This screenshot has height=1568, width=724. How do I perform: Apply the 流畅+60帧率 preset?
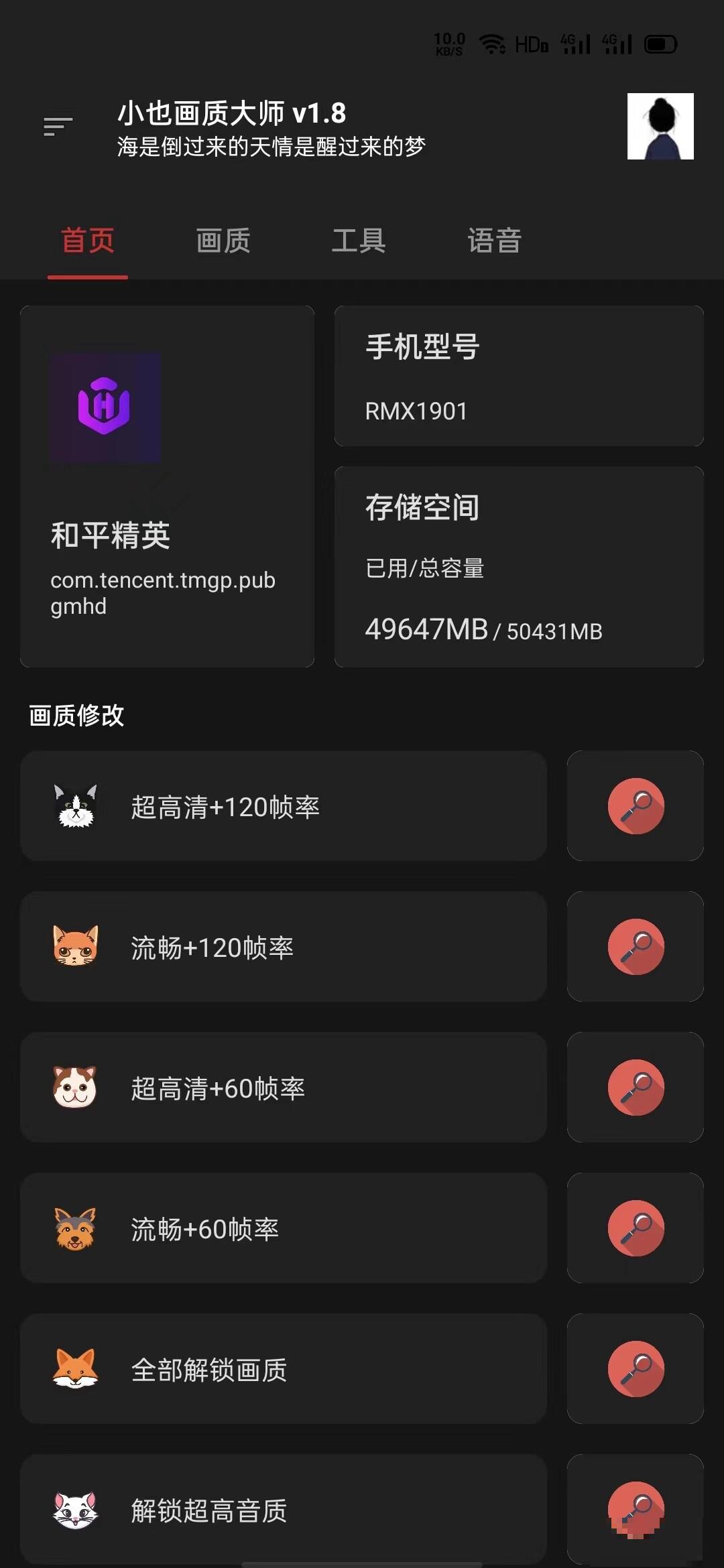tap(284, 1228)
